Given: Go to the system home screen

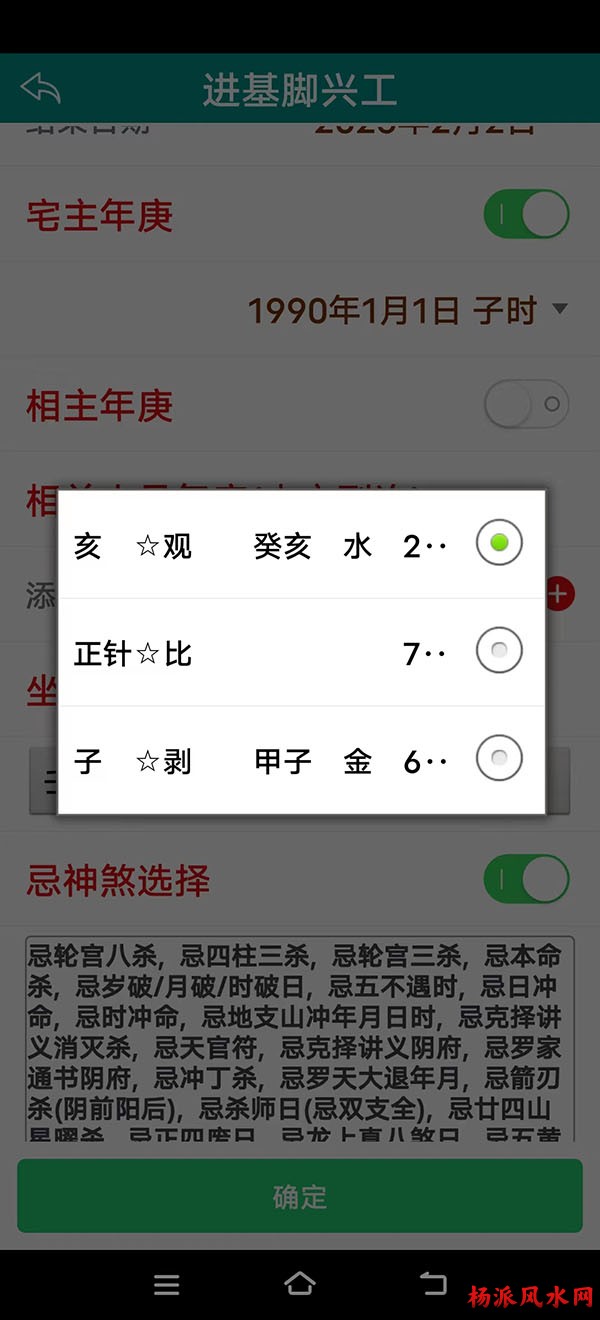Looking at the screenshot, I should [300, 1285].
